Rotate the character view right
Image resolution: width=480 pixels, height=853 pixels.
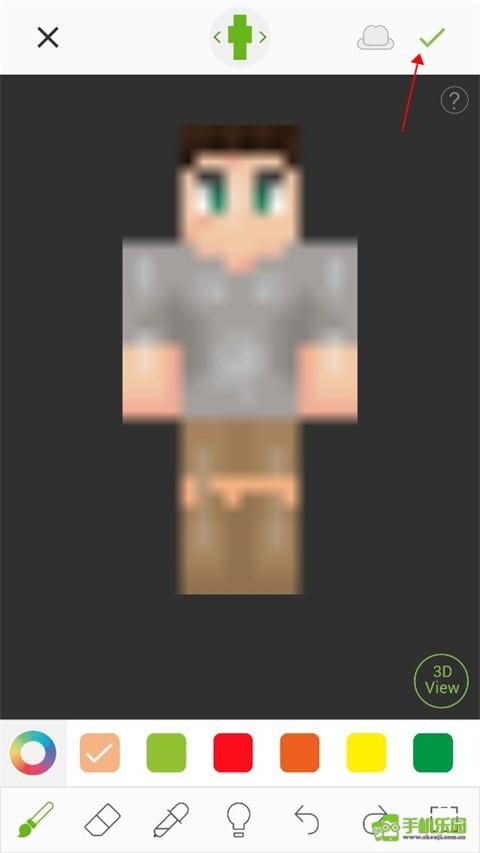[263, 37]
